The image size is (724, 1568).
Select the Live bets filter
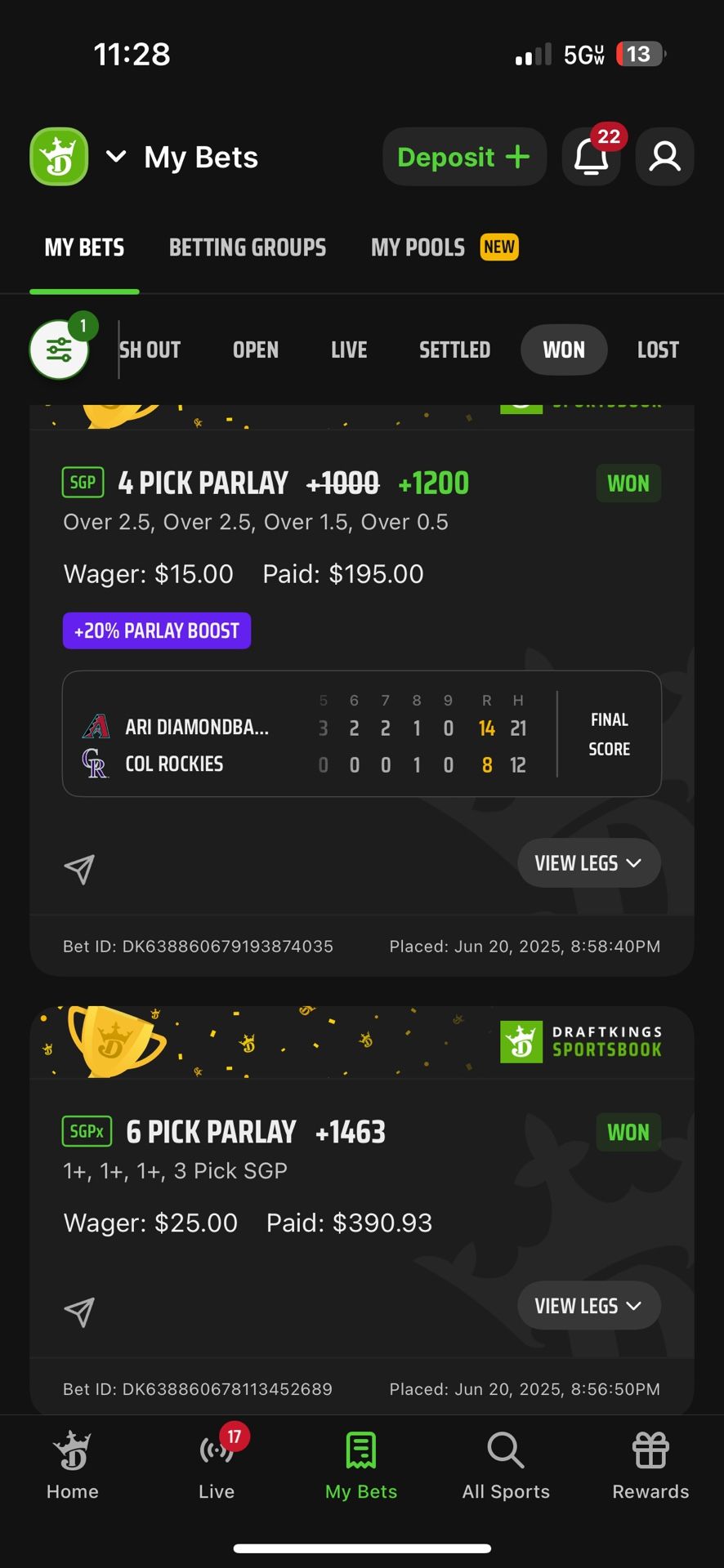coord(349,350)
